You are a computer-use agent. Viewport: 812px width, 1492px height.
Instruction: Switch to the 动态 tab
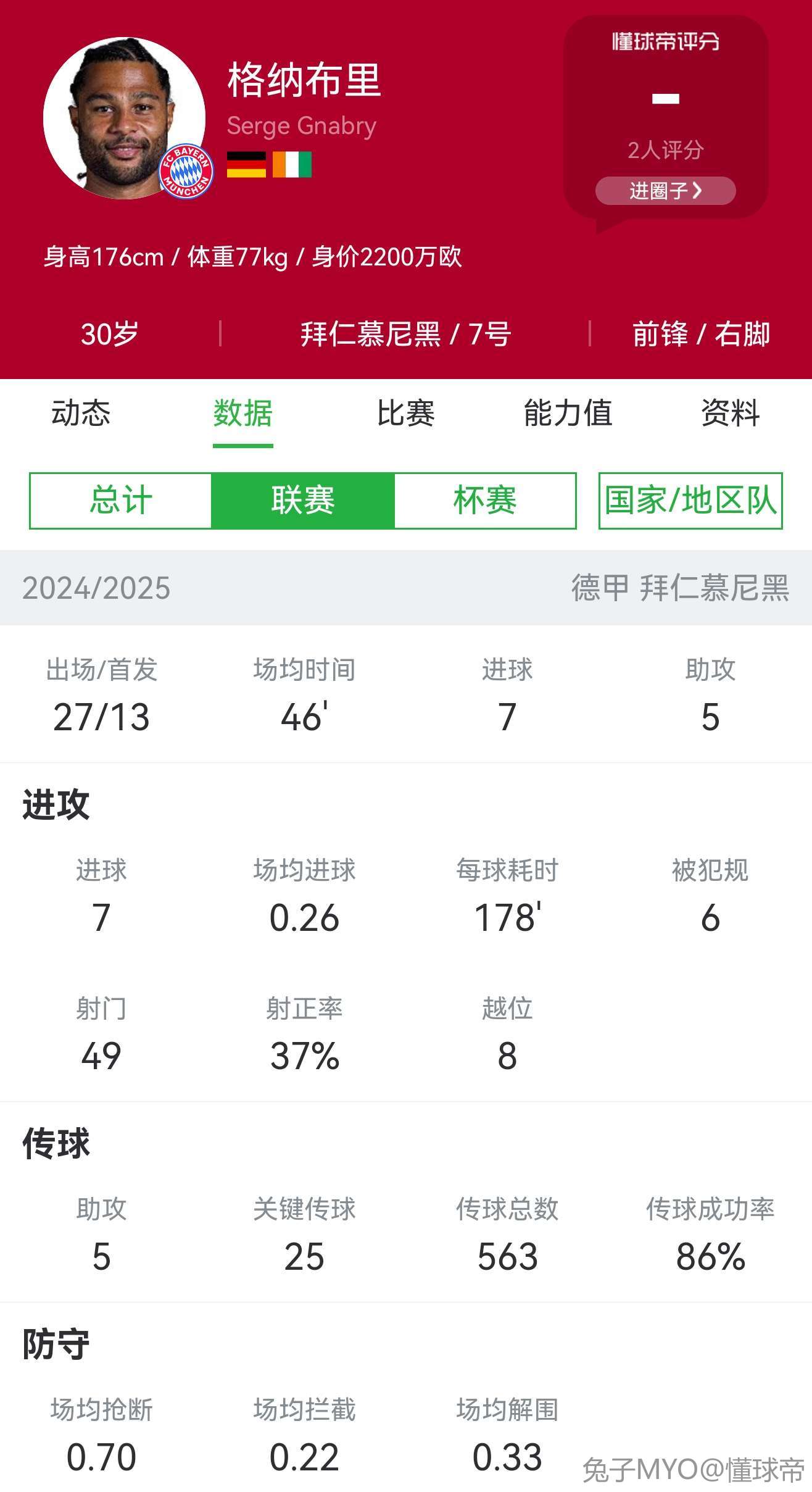pyautogui.click(x=81, y=413)
